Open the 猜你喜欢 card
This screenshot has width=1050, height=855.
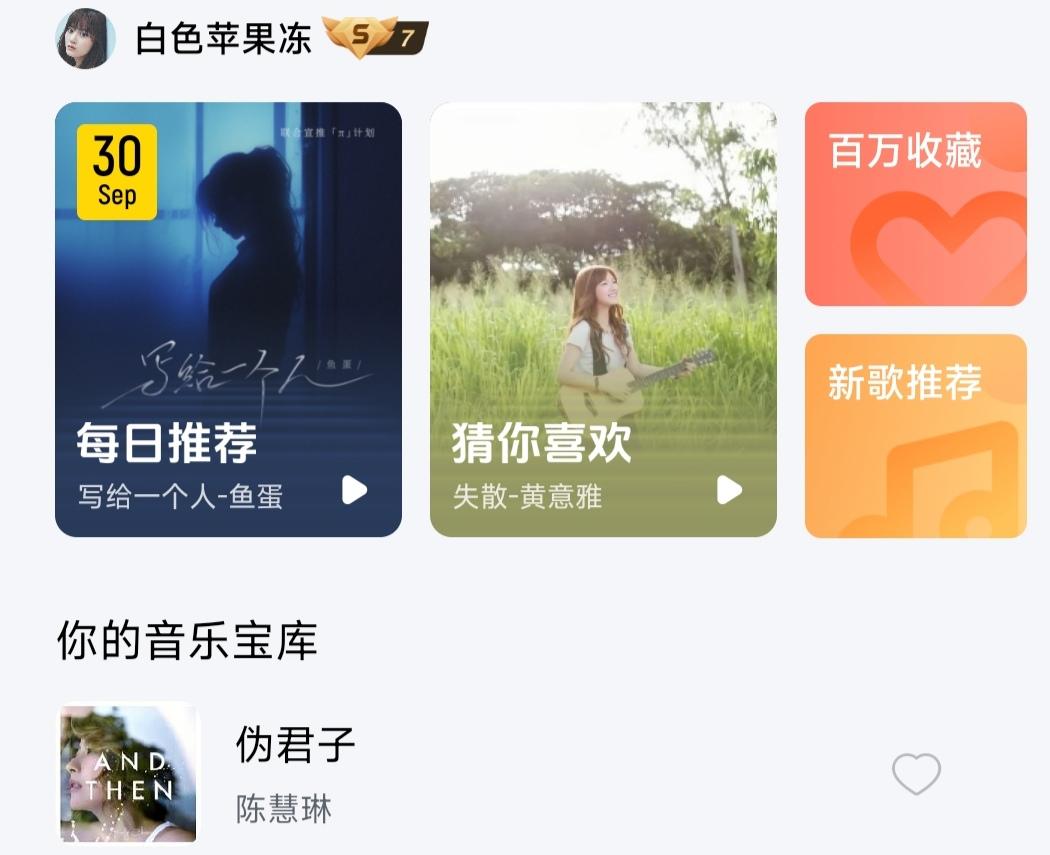(603, 300)
